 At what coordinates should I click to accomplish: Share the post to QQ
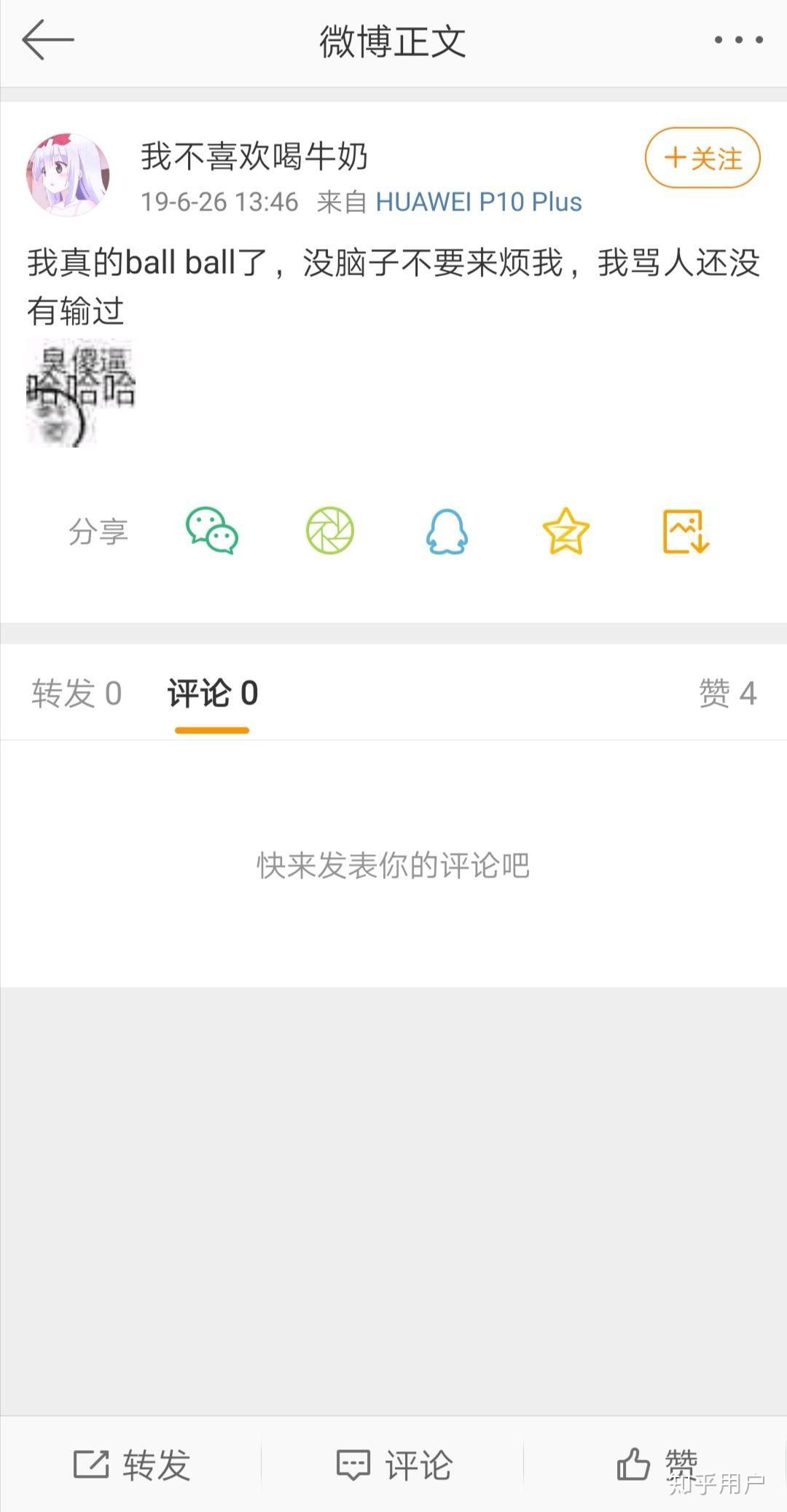(x=447, y=531)
